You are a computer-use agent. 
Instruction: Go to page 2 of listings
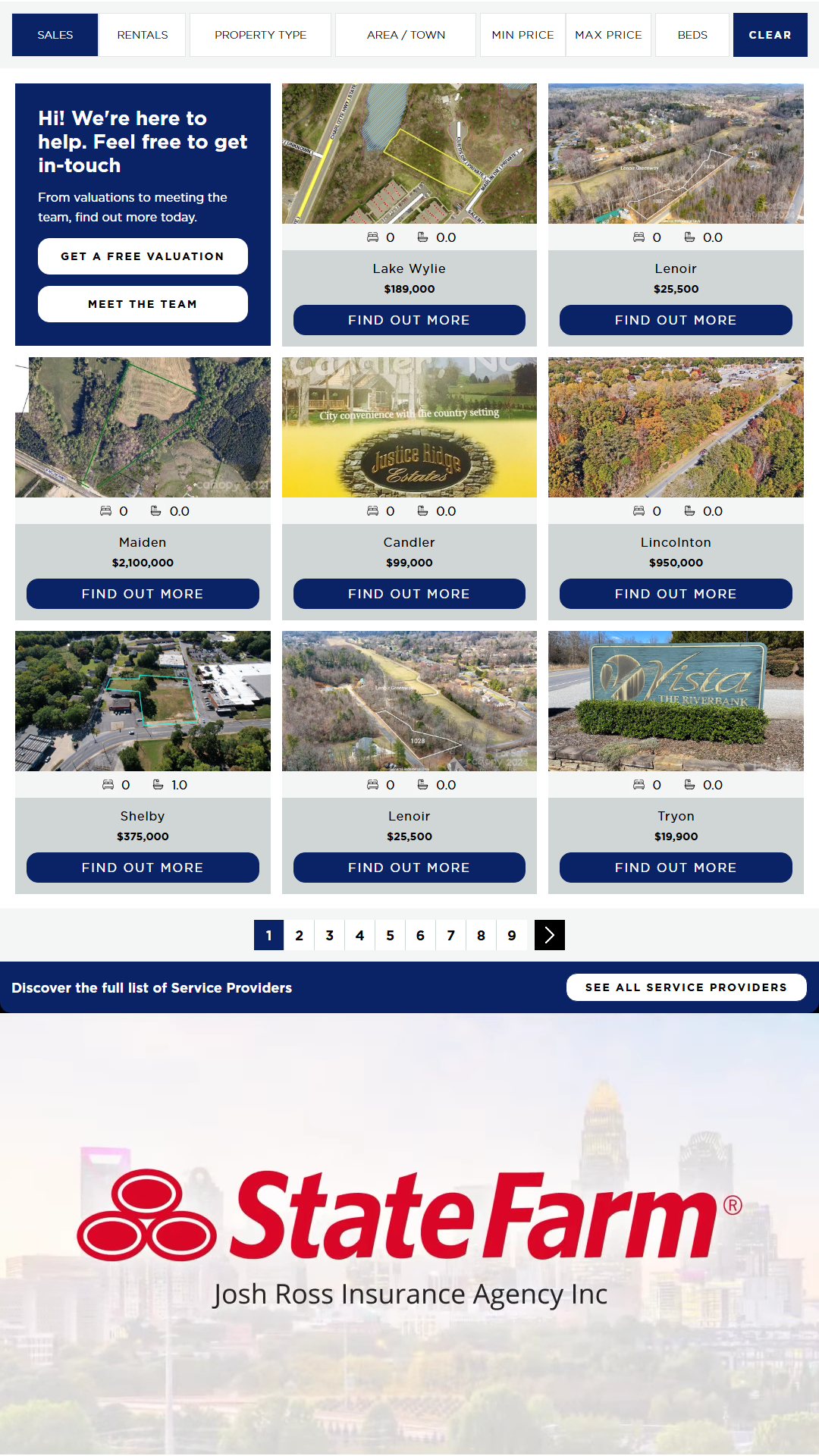tap(299, 935)
